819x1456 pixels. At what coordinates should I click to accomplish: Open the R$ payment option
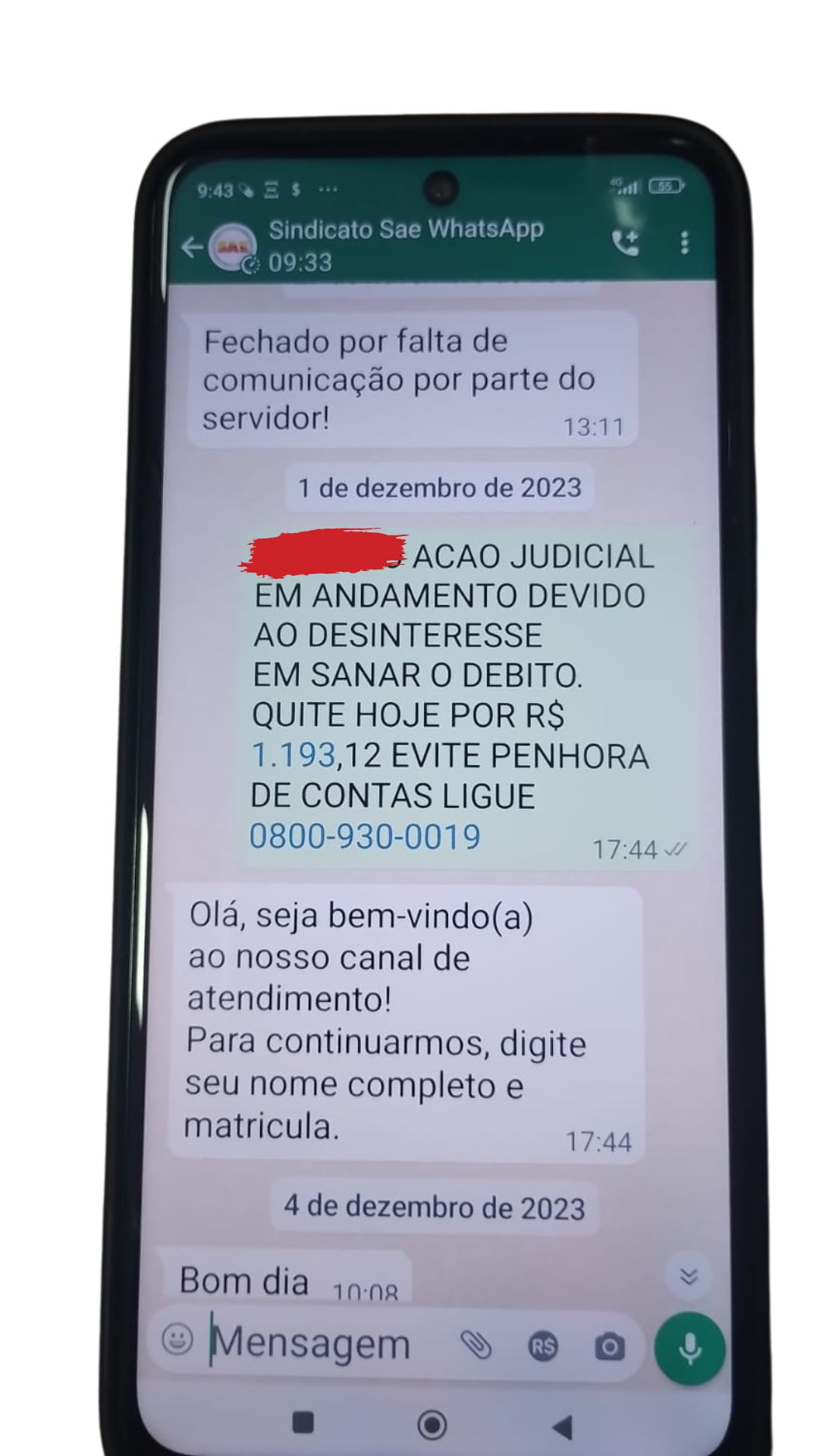point(543,1347)
